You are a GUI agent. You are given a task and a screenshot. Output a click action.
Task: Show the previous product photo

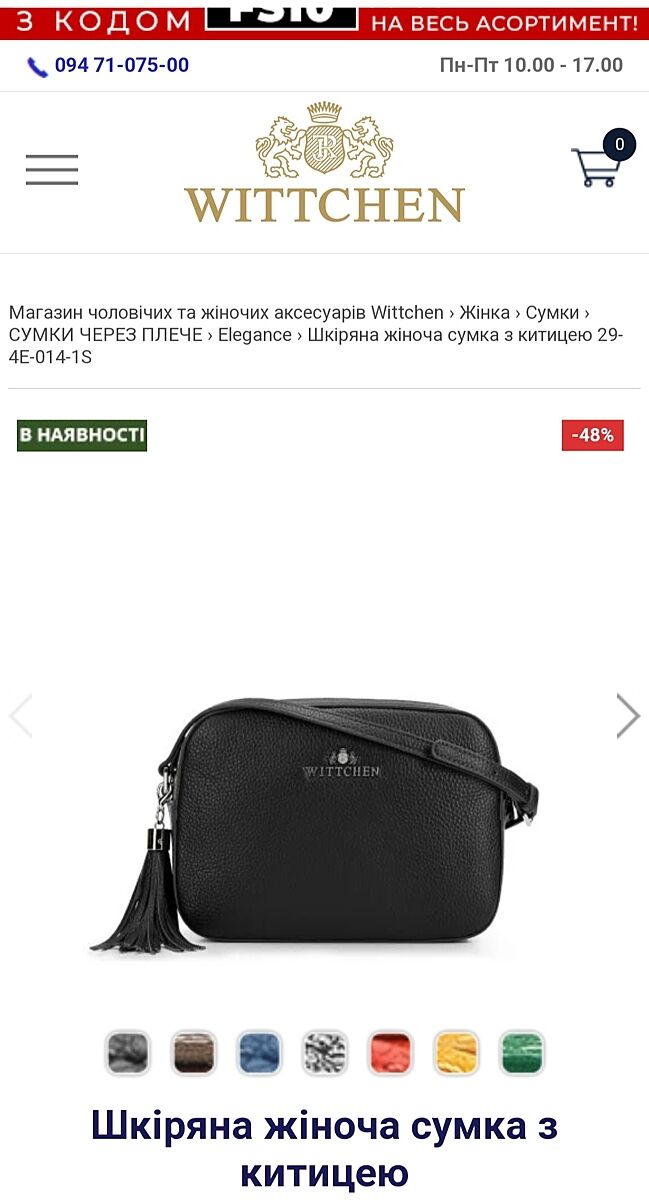21,716
